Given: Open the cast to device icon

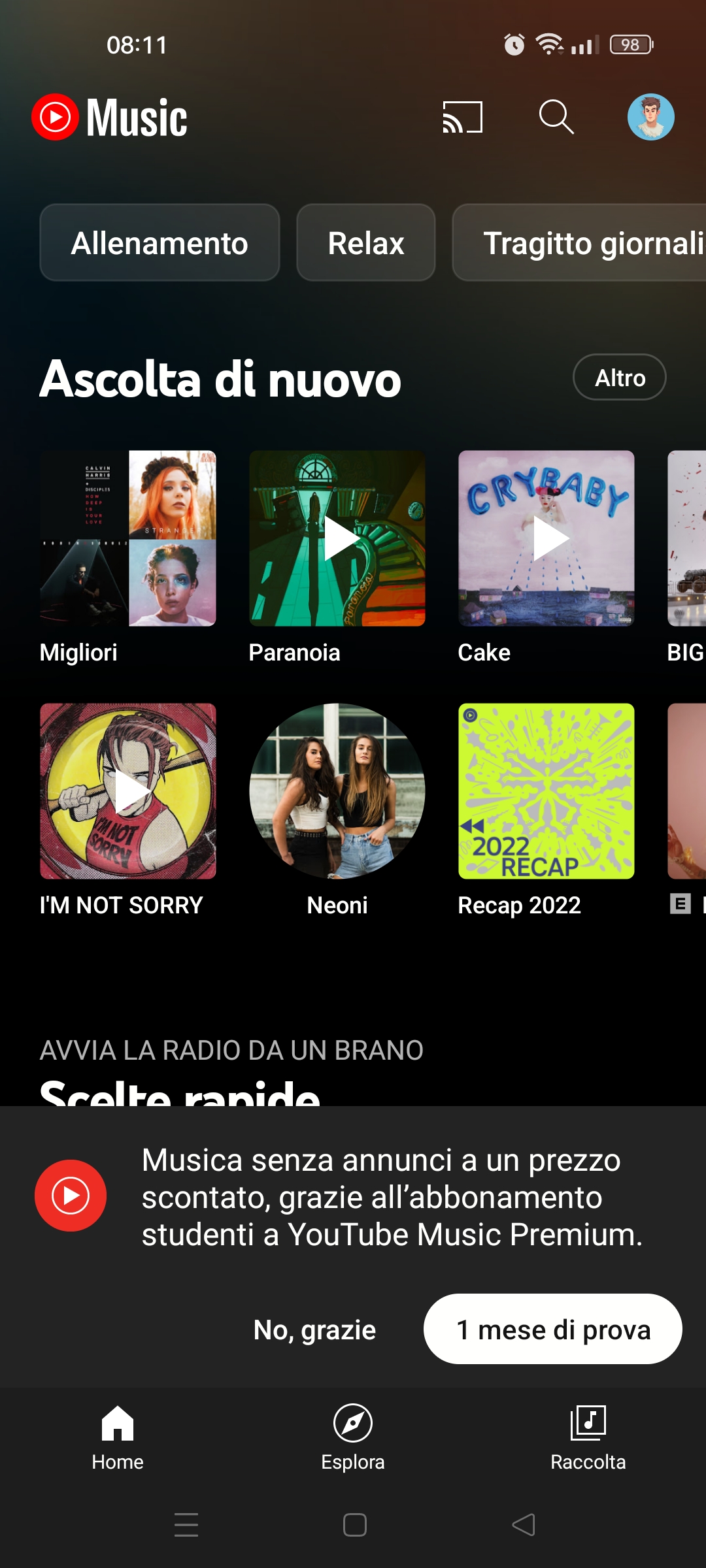Looking at the screenshot, I should pos(462,118).
